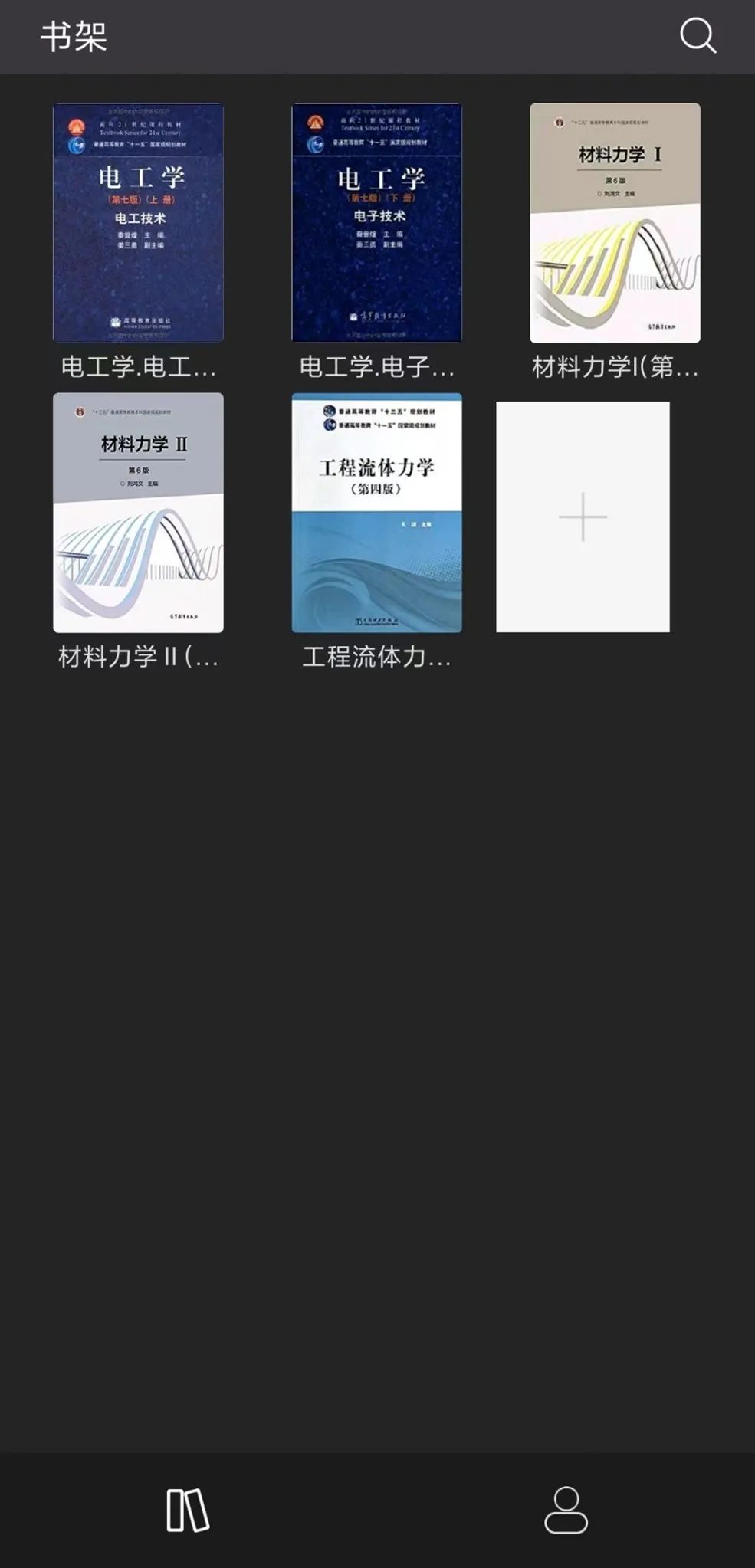This screenshot has height=1568, width=755.
Task: Open 工程流体力学 book cover
Action: pos(377,513)
